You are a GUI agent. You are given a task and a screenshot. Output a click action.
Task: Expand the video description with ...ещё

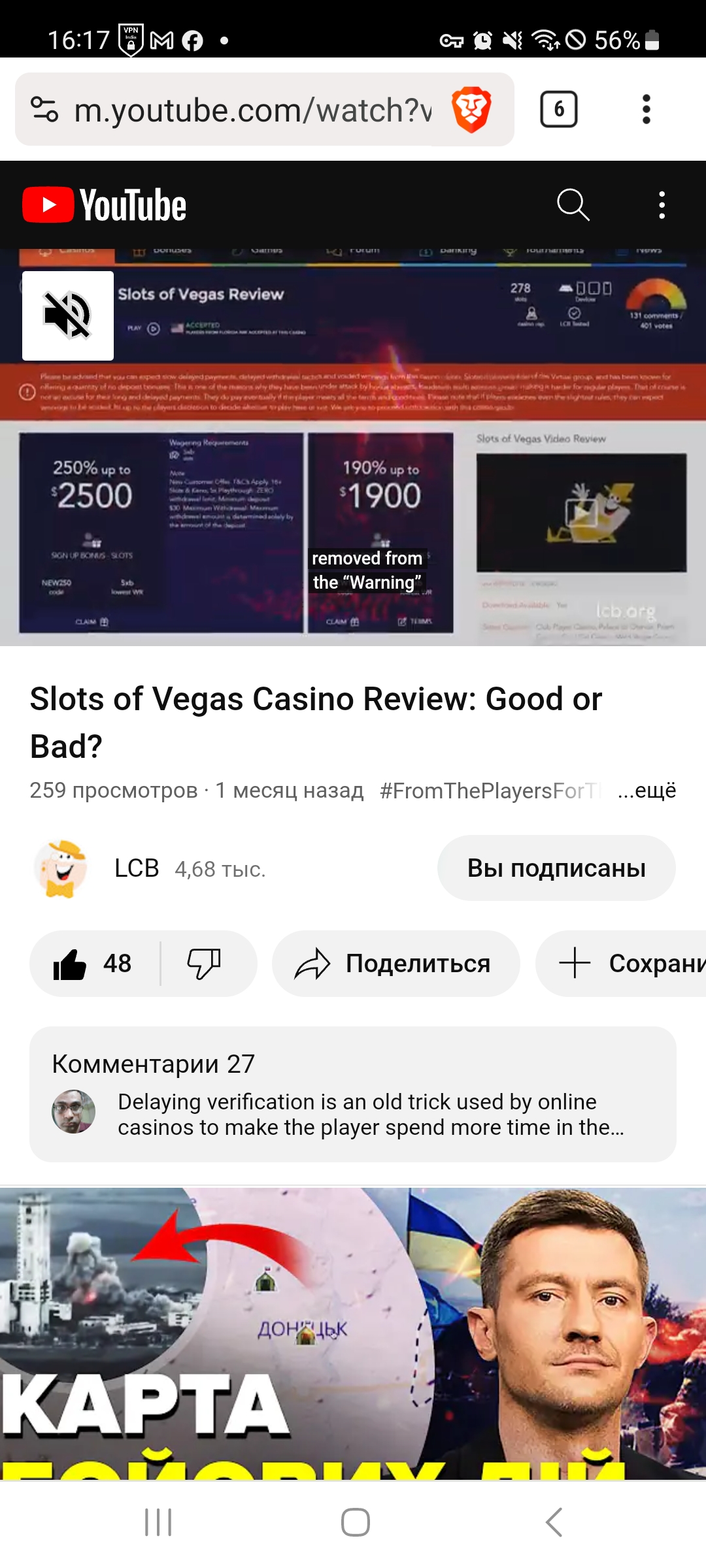(x=647, y=791)
